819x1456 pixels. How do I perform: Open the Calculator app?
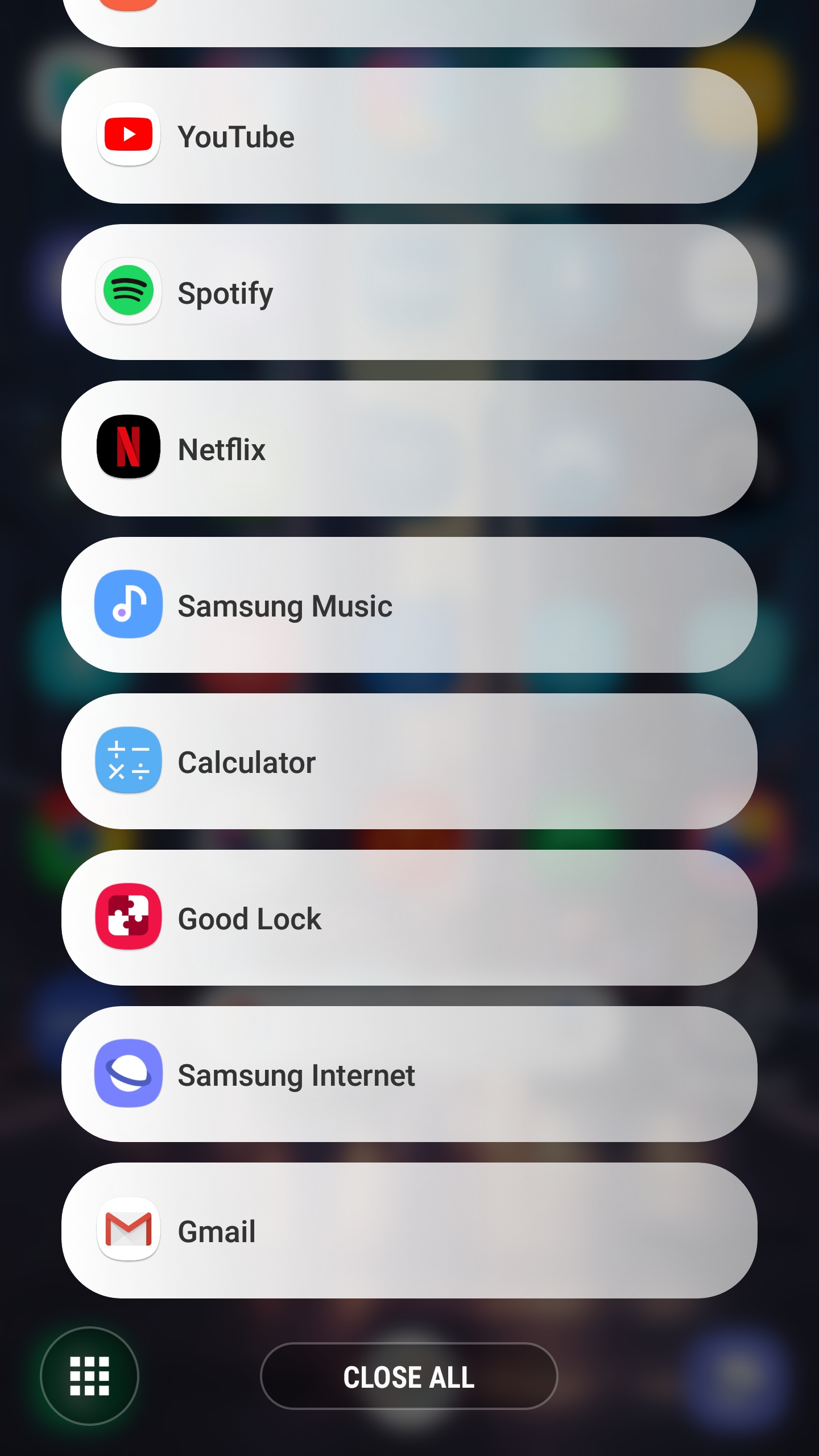[x=408, y=762]
